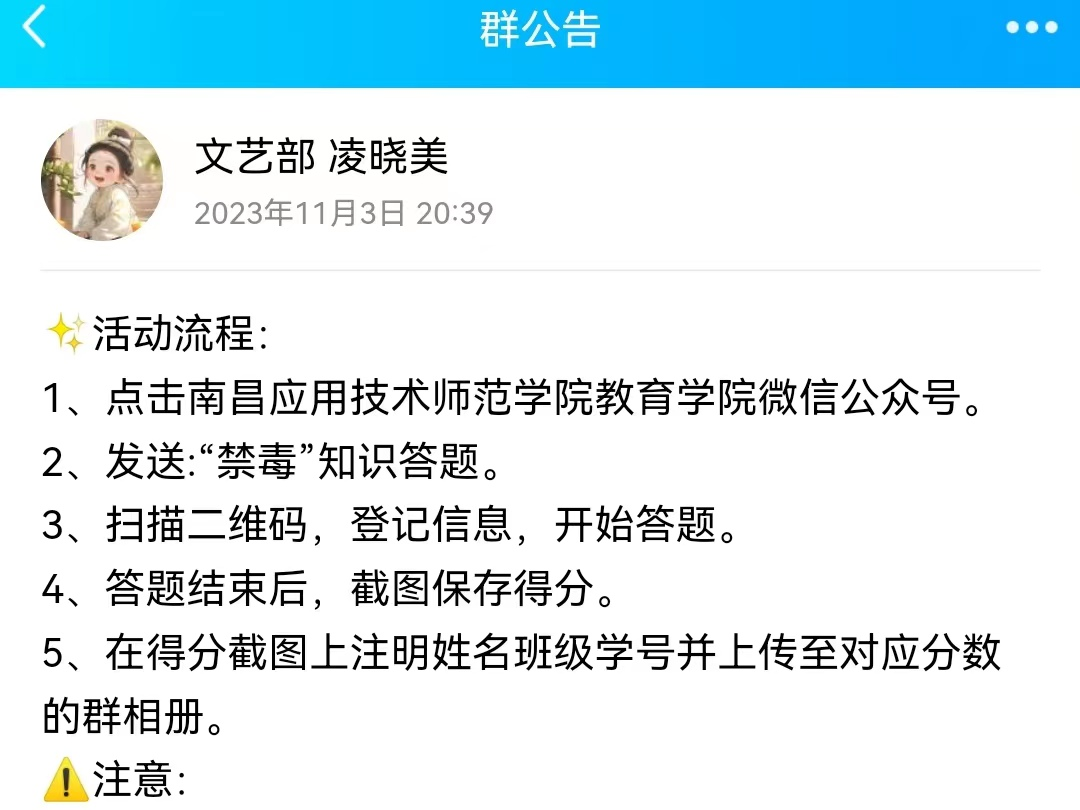Open the three-dot overflow menu
The image size is (1080, 810).
(1031, 28)
